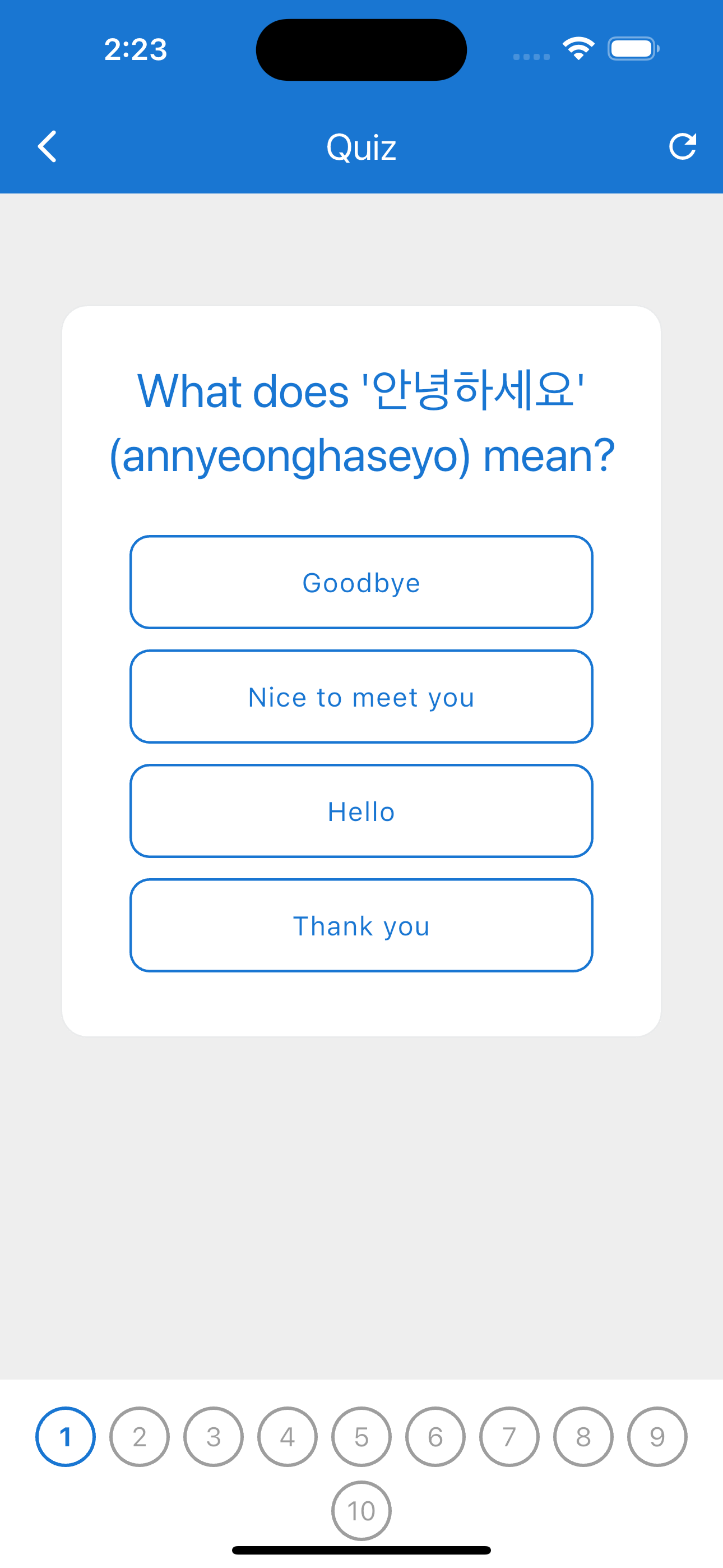Jump to the last question 10
The height and width of the screenshot is (1568, 723).
tap(361, 1510)
